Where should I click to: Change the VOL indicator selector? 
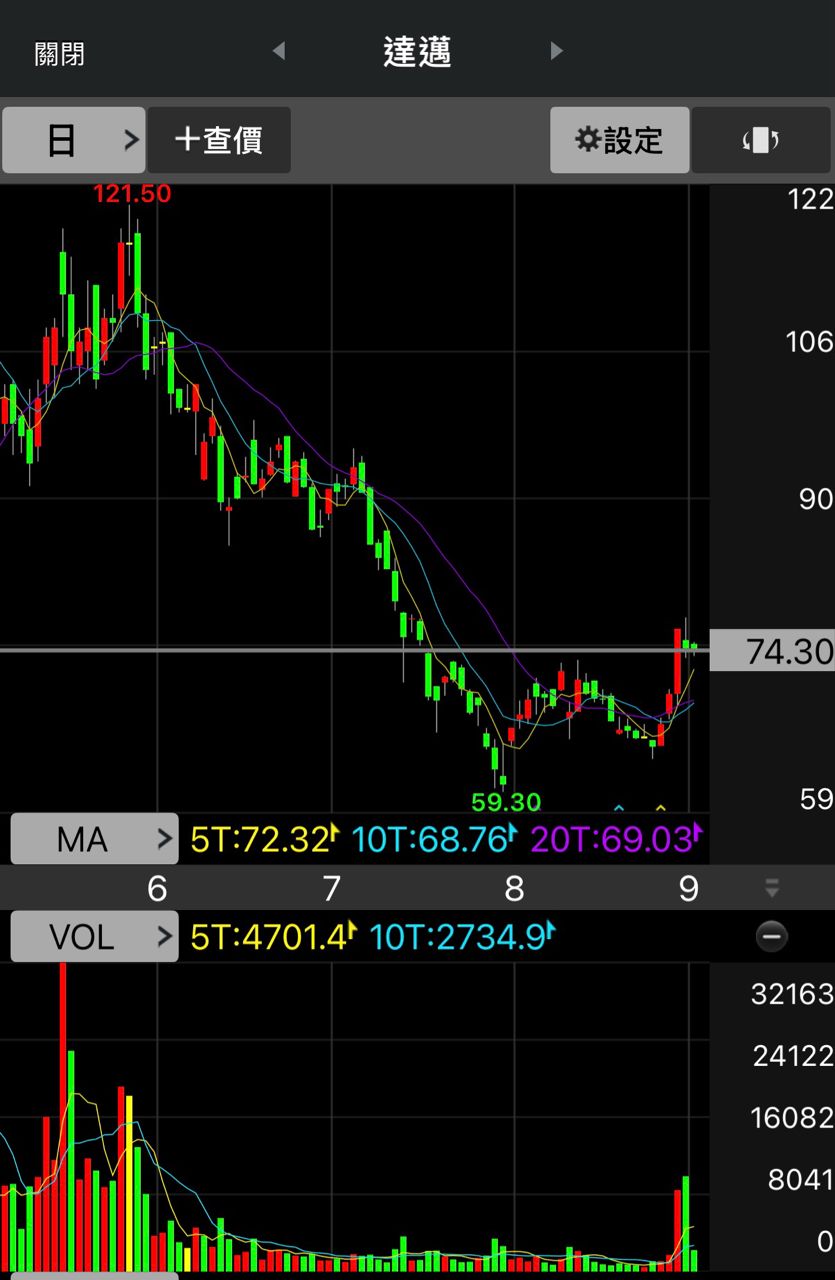click(94, 937)
